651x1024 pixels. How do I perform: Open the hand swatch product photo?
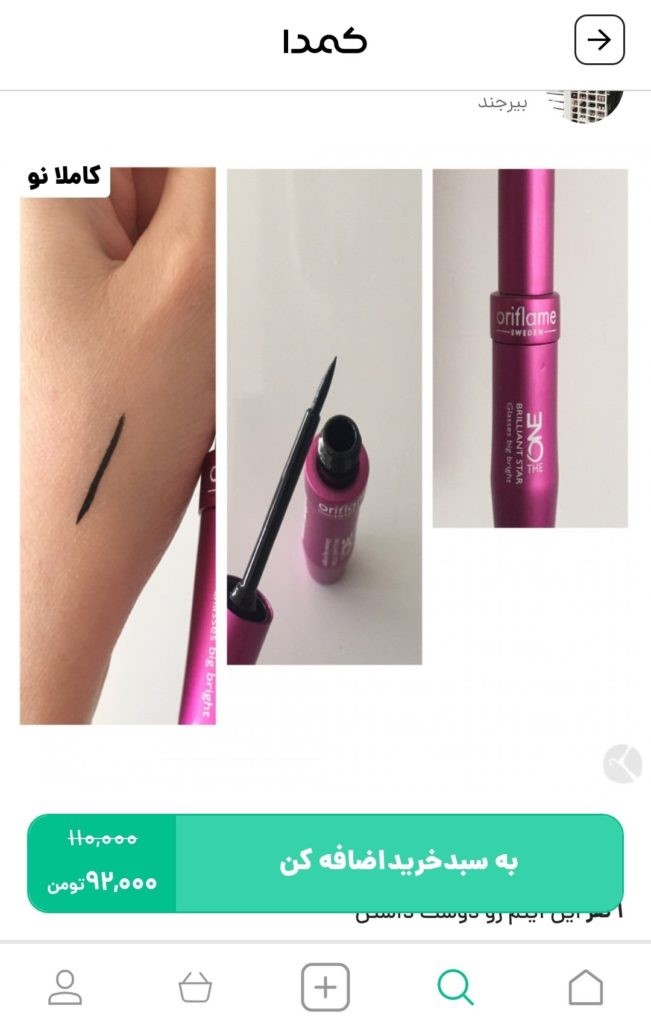(x=118, y=445)
